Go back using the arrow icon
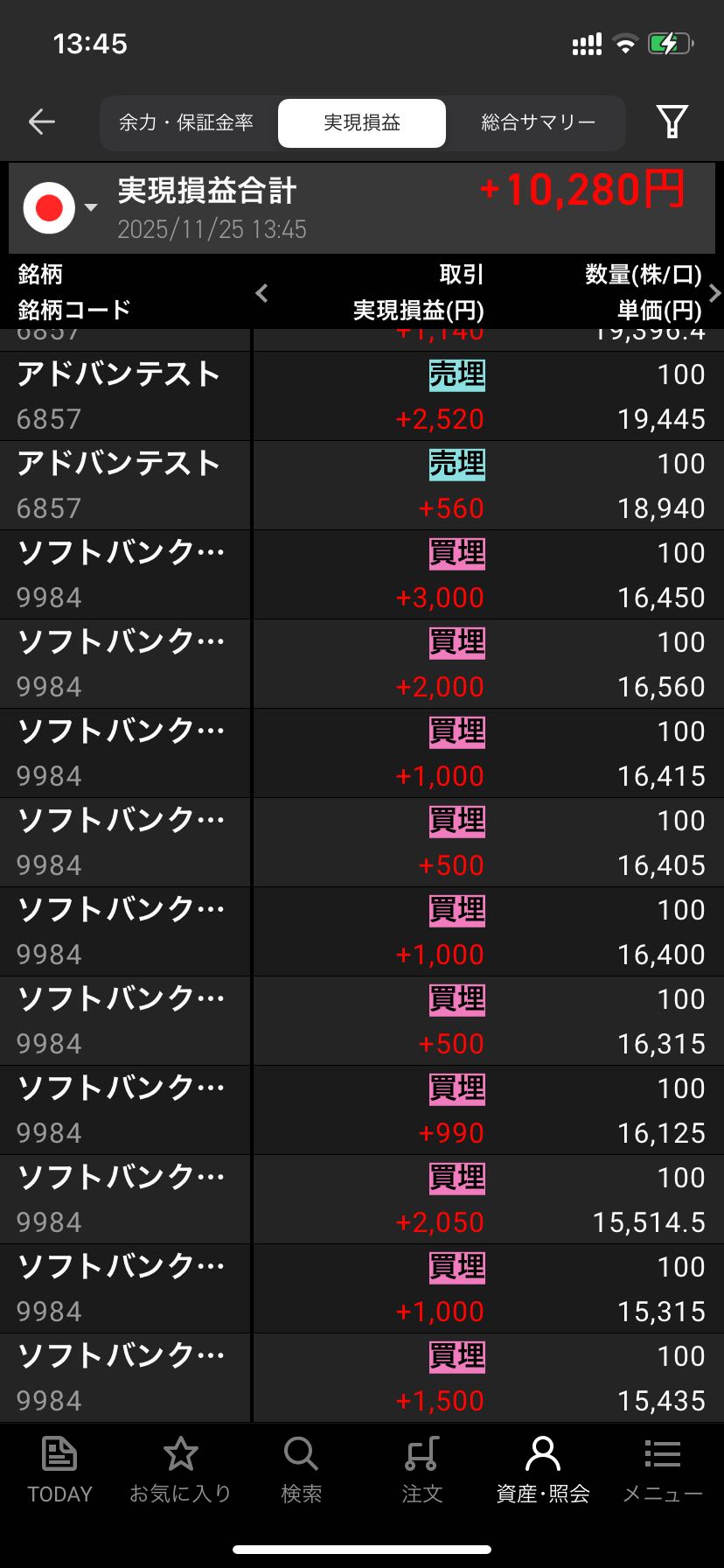The width and height of the screenshot is (724, 1568). coord(42,122)
